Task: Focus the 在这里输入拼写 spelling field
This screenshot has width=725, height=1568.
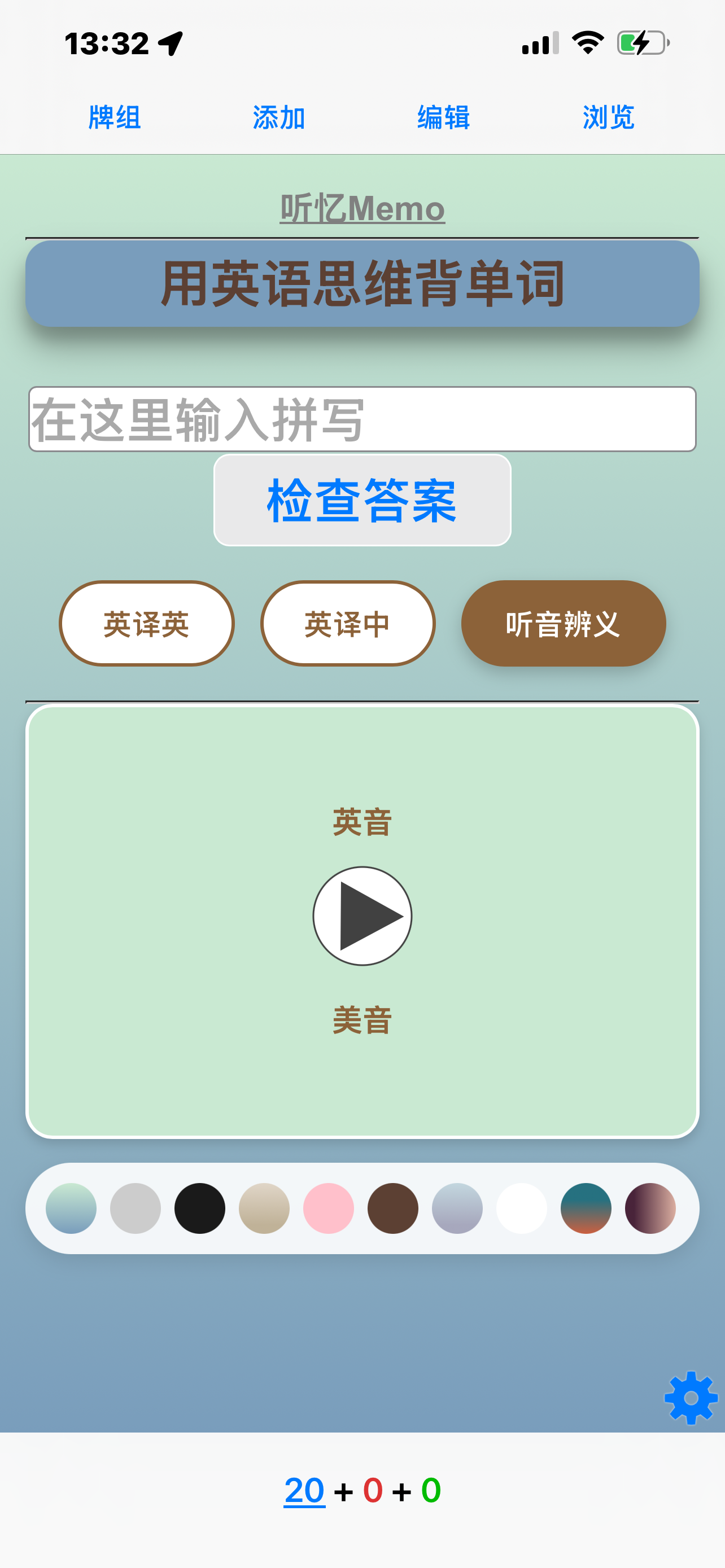Action: (362, 419)
